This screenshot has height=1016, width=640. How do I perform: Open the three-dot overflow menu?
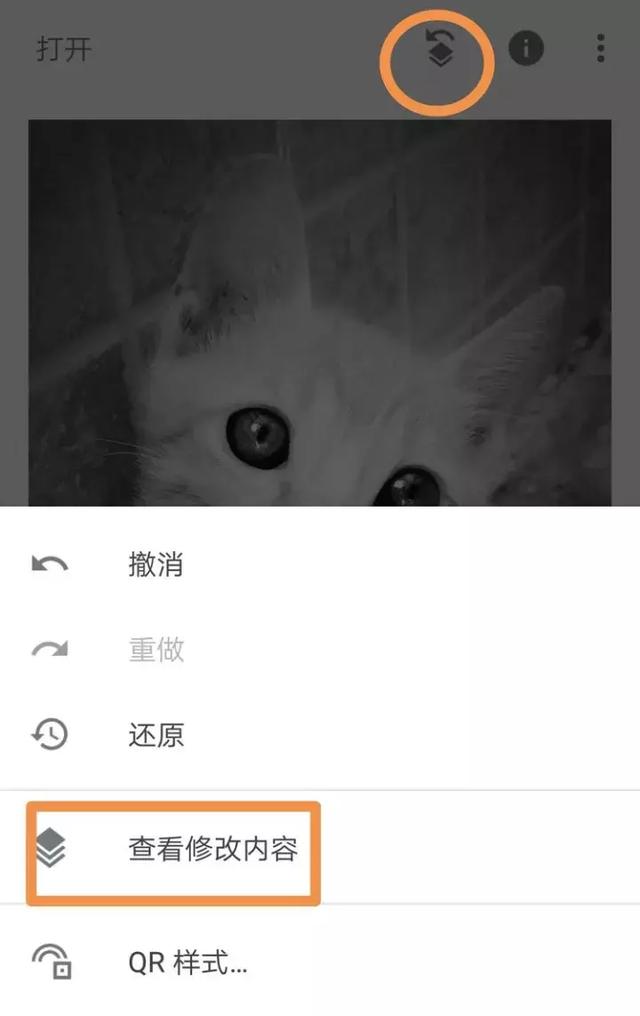(x=600, y=48)
